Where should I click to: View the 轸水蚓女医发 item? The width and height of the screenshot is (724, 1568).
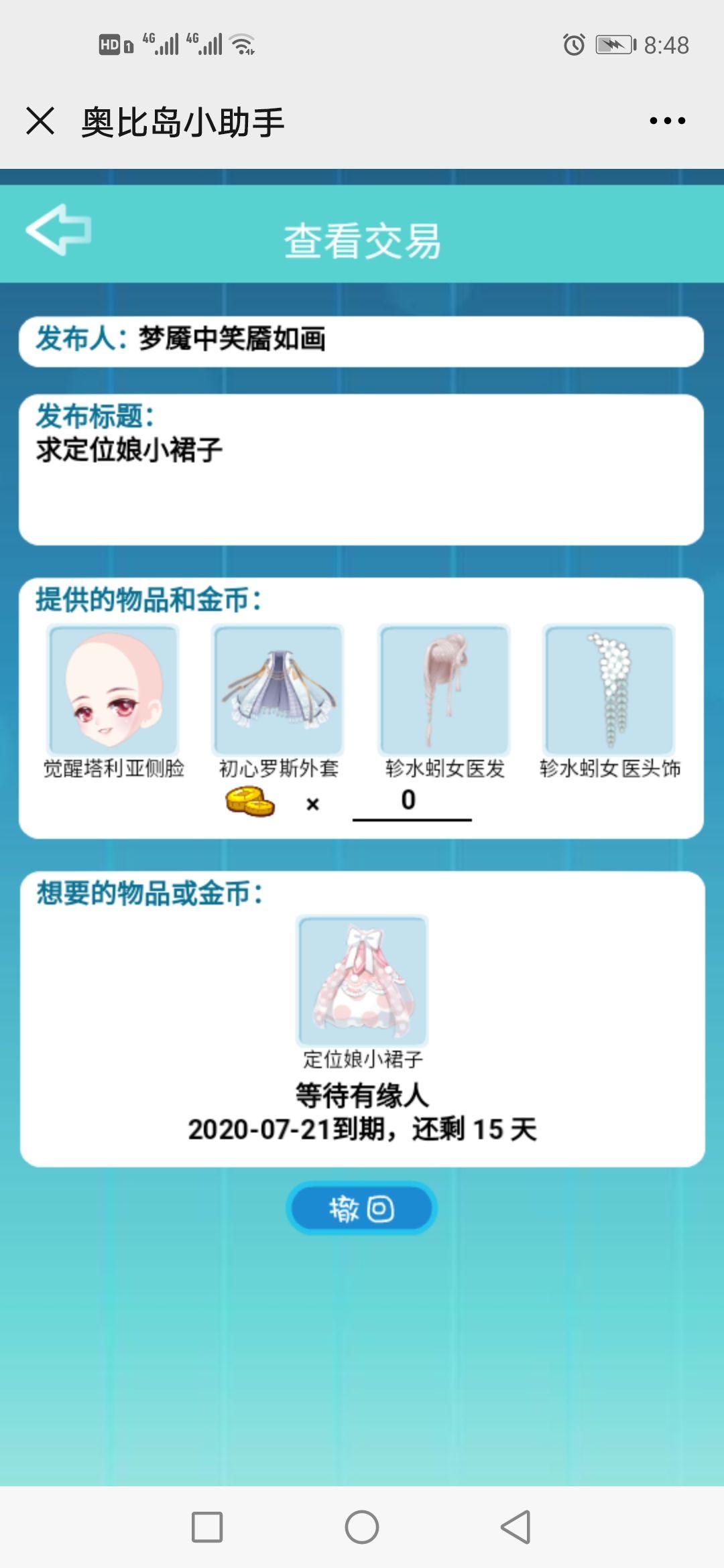[444, 690]
